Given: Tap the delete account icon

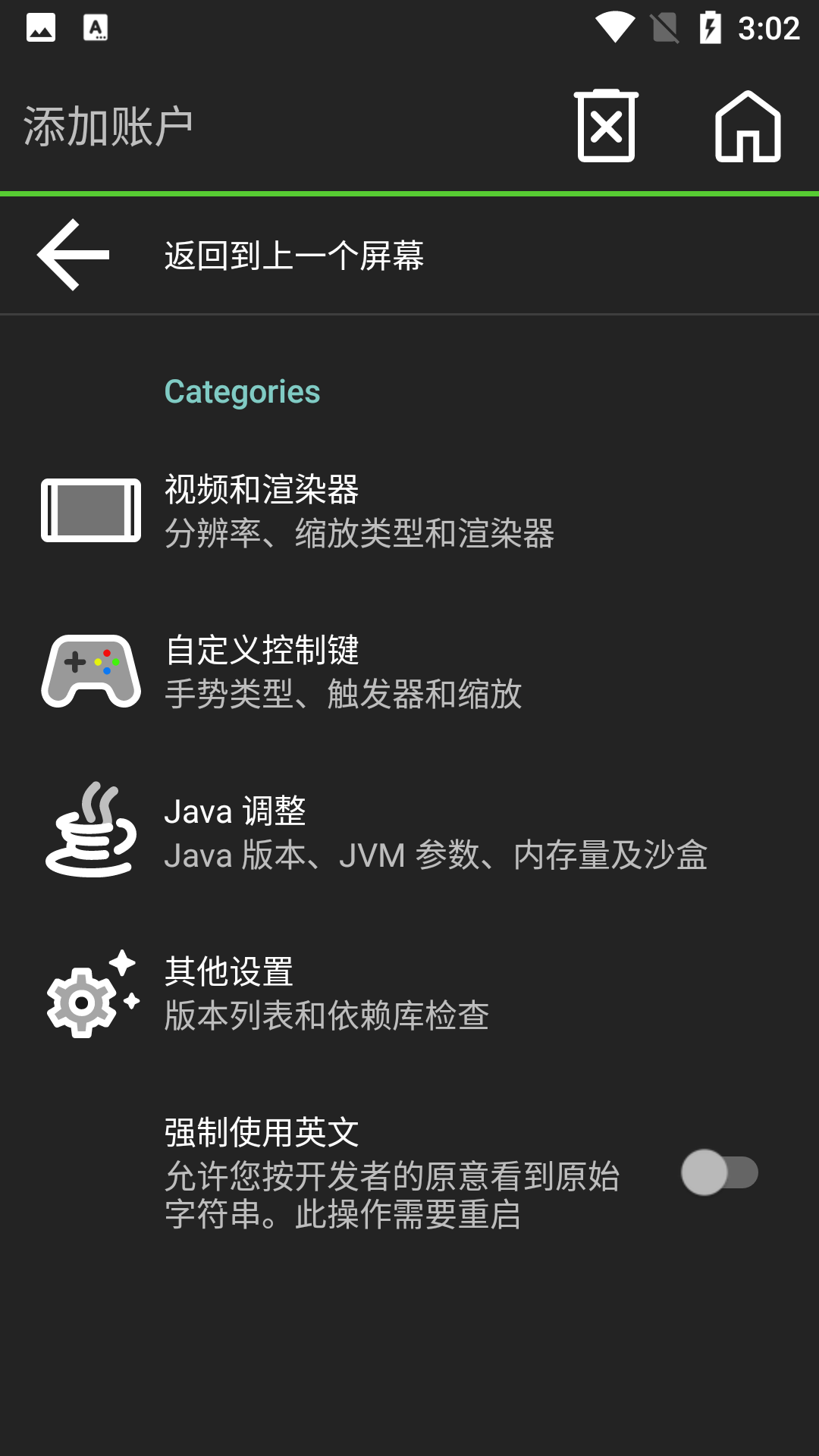Looking at the screenshot, I should (x=606, y=126).
